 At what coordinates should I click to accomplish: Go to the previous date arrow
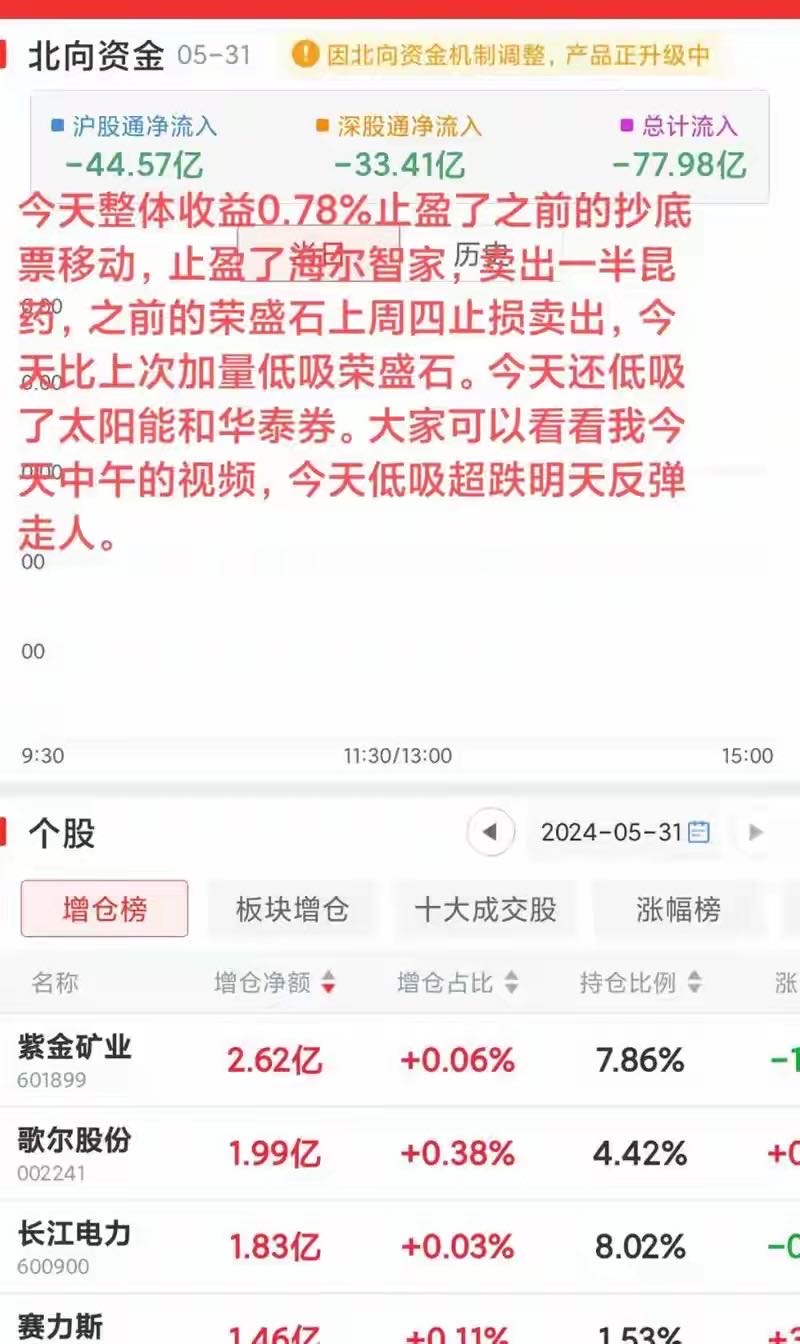[x=490, y=832]
